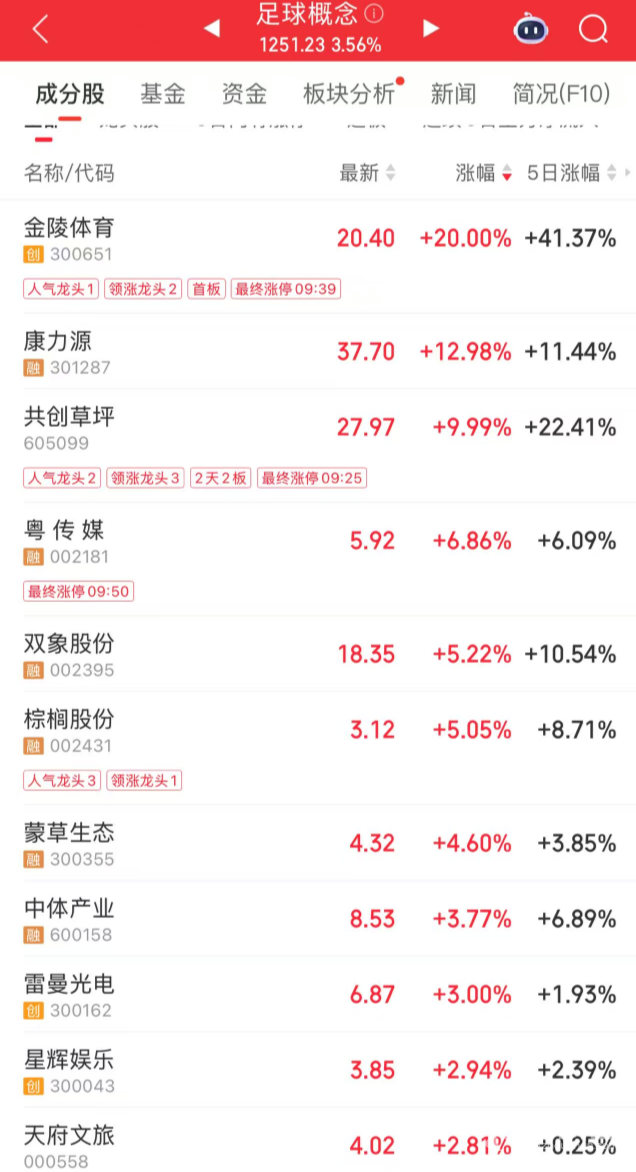
Task: Open the stock 棕榈股份 002431
Action: coord(318,748)
